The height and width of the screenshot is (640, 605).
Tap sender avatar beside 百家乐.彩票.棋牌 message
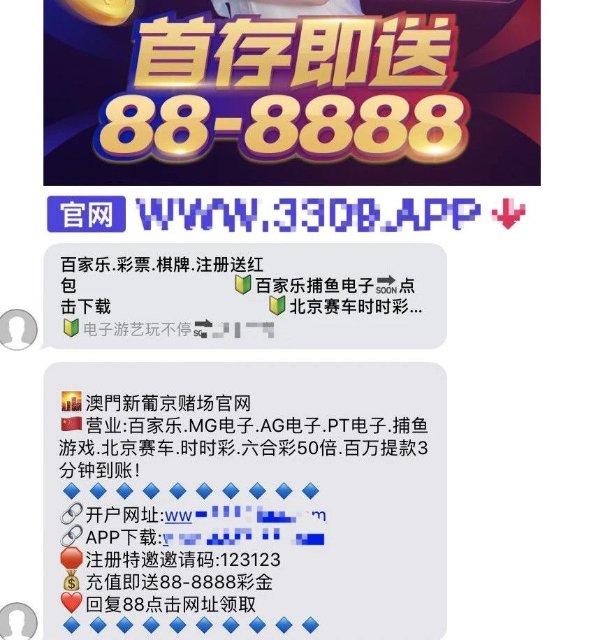(18, 329)
